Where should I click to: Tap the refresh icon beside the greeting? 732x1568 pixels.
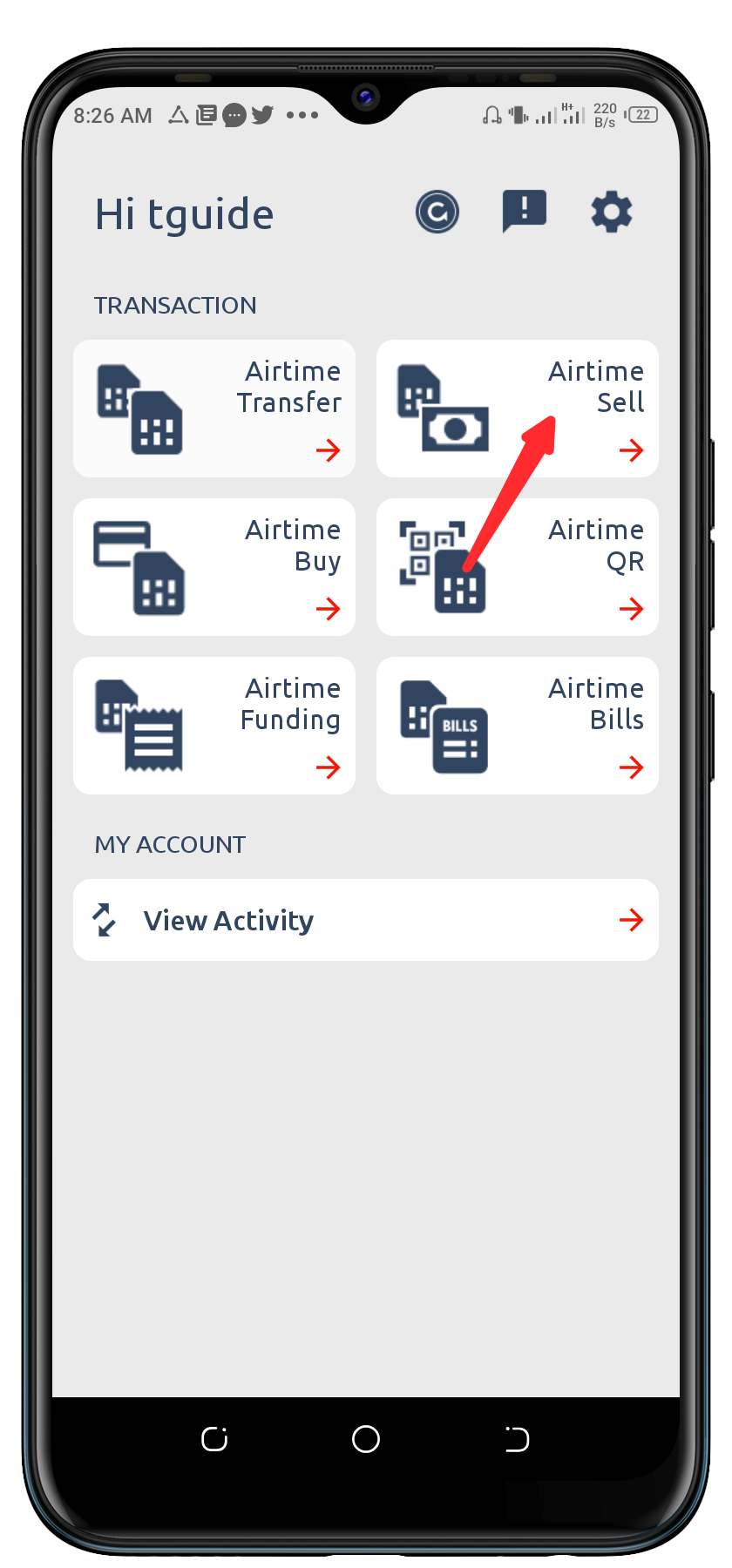click(x=437, y=212)
